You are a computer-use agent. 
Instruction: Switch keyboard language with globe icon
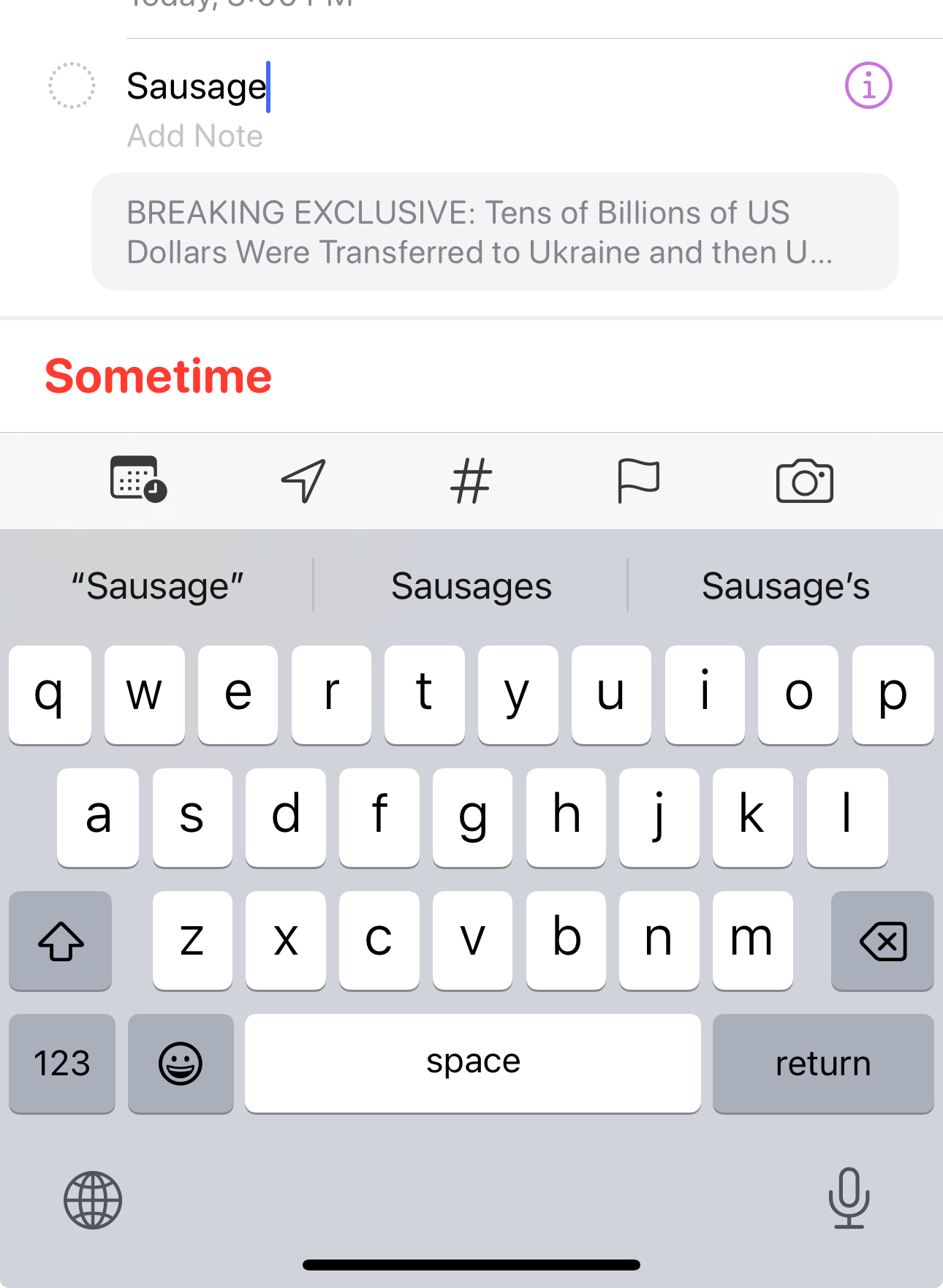[93, 1200]
